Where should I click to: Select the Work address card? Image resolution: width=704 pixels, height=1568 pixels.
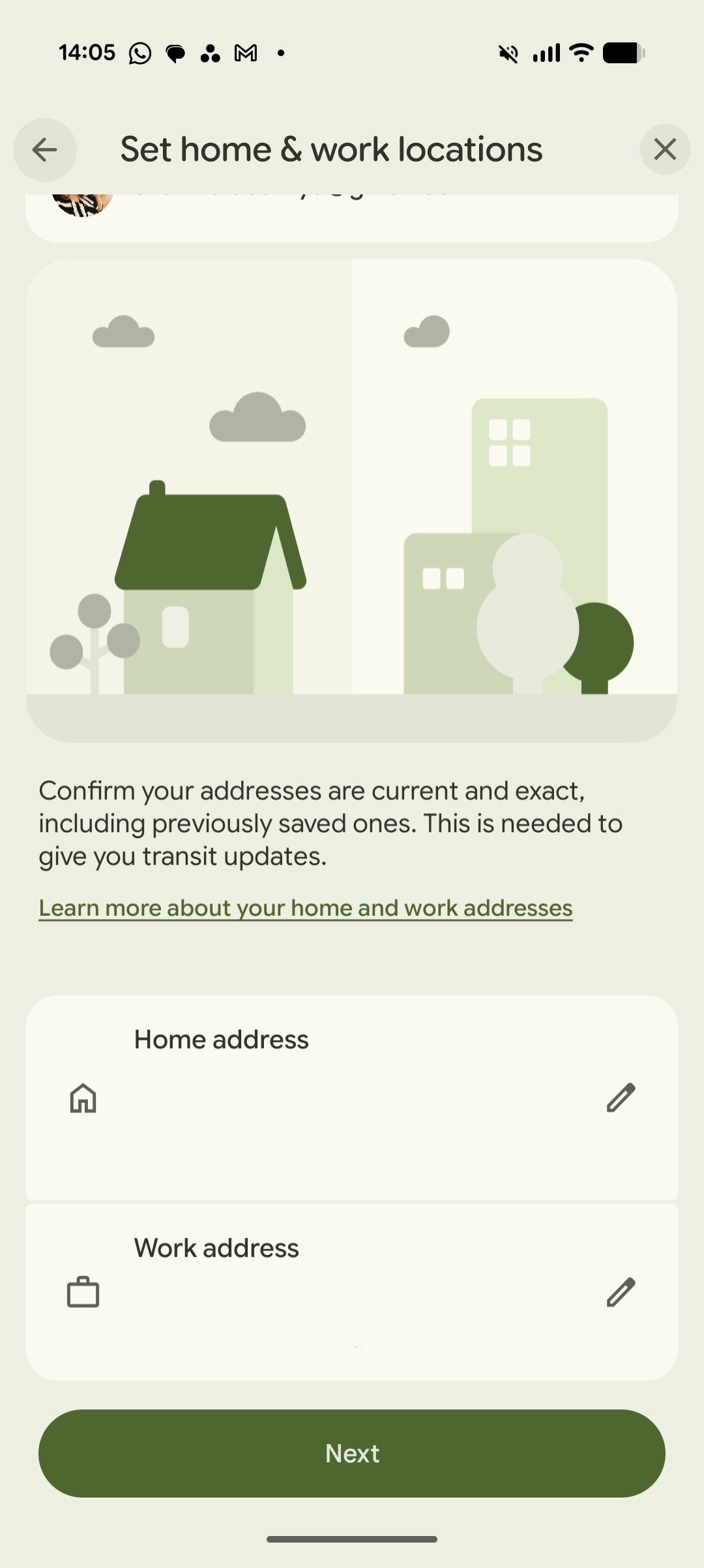tap(352, 1291)
